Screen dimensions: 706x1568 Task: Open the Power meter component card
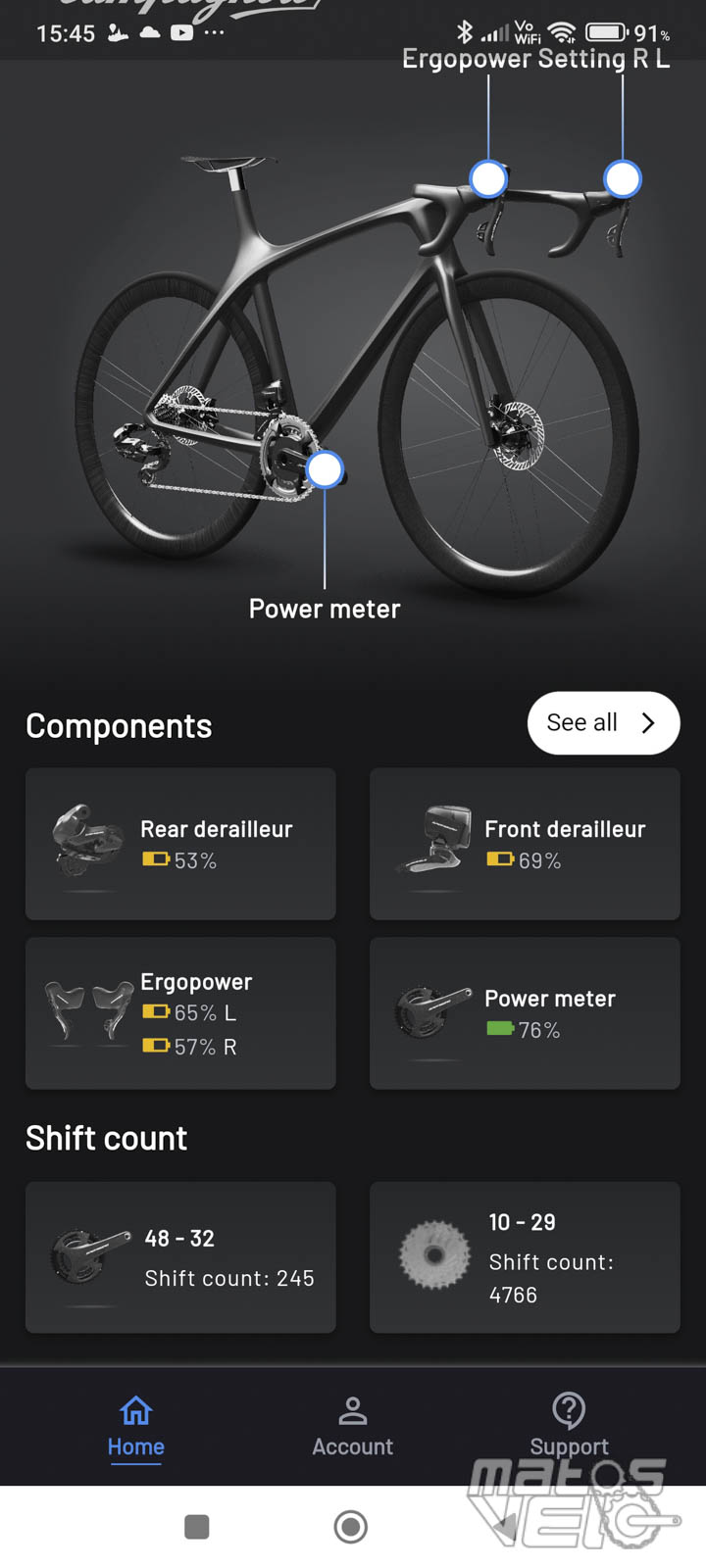525,1013
